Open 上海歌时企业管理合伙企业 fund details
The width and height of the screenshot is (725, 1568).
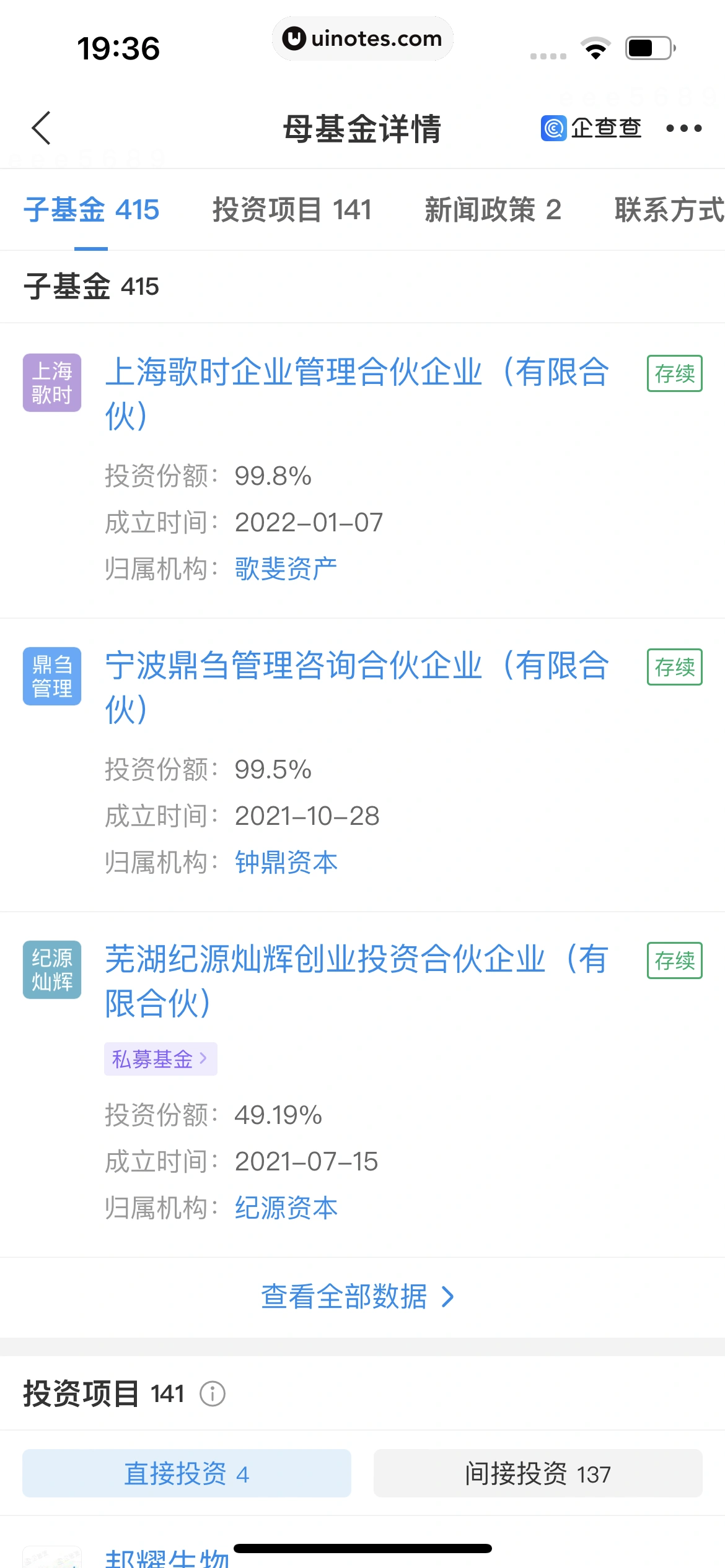(356, 393)
